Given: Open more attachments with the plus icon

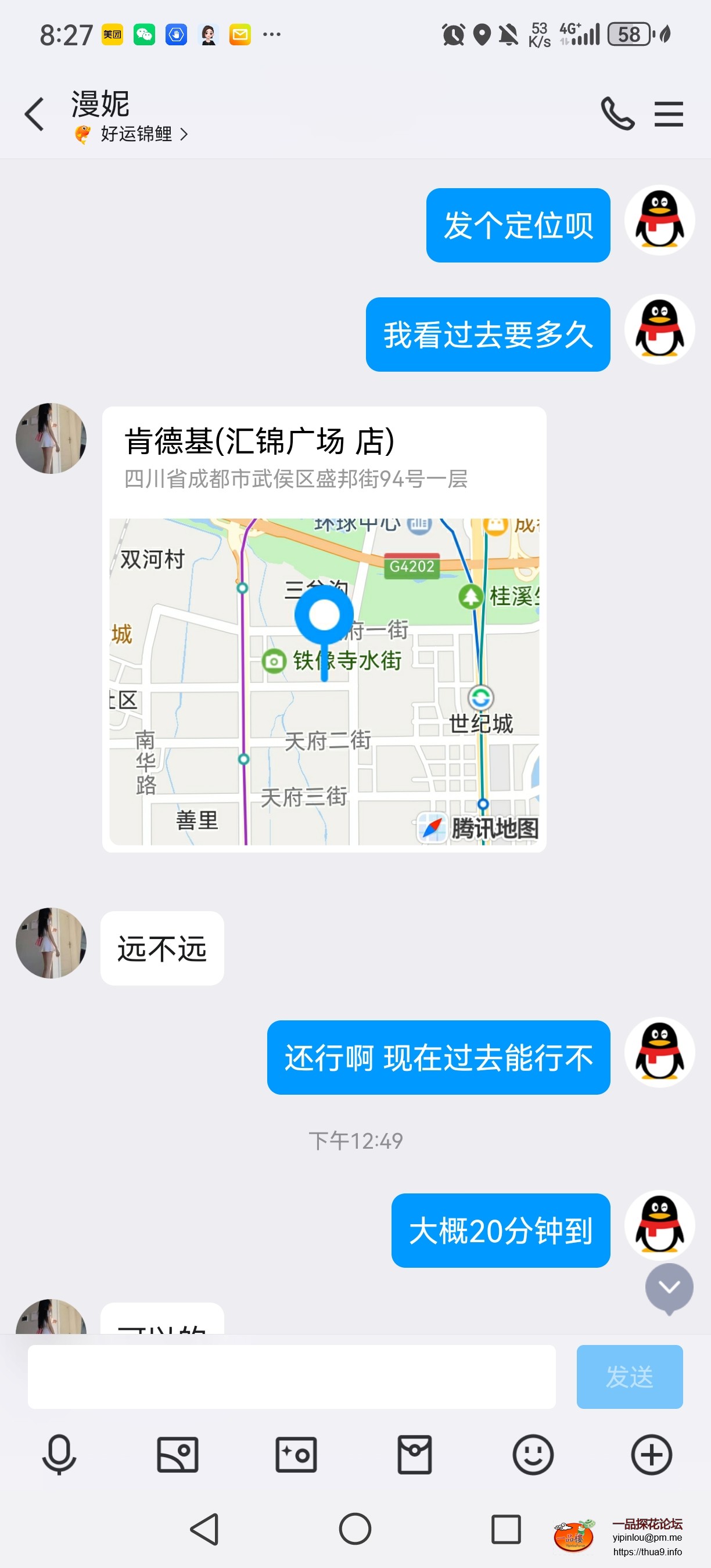Looking at the screenshot, I should point(650,1455).
